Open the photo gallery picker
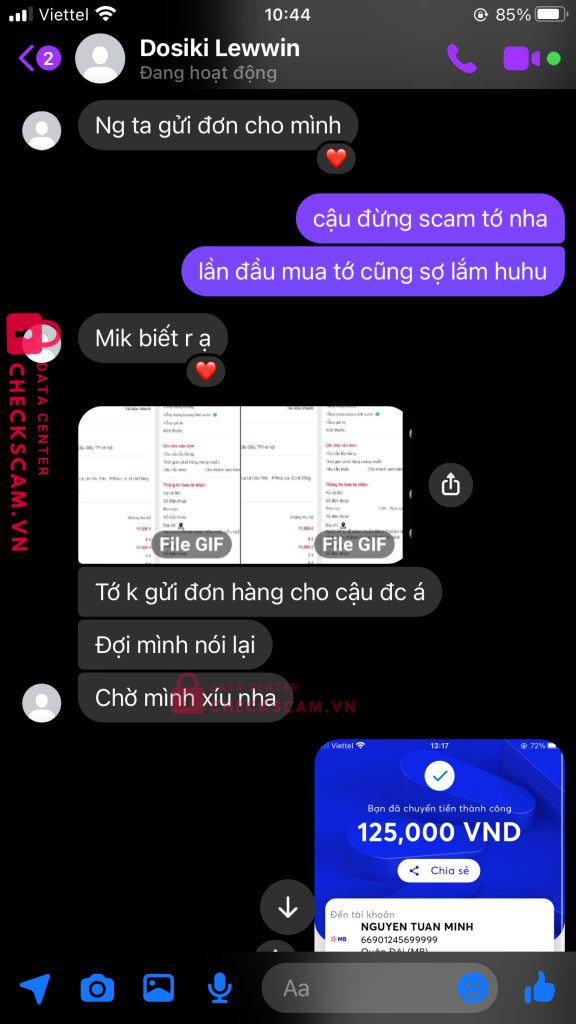This screenshot has width=576, height=1024. point(159,988)
